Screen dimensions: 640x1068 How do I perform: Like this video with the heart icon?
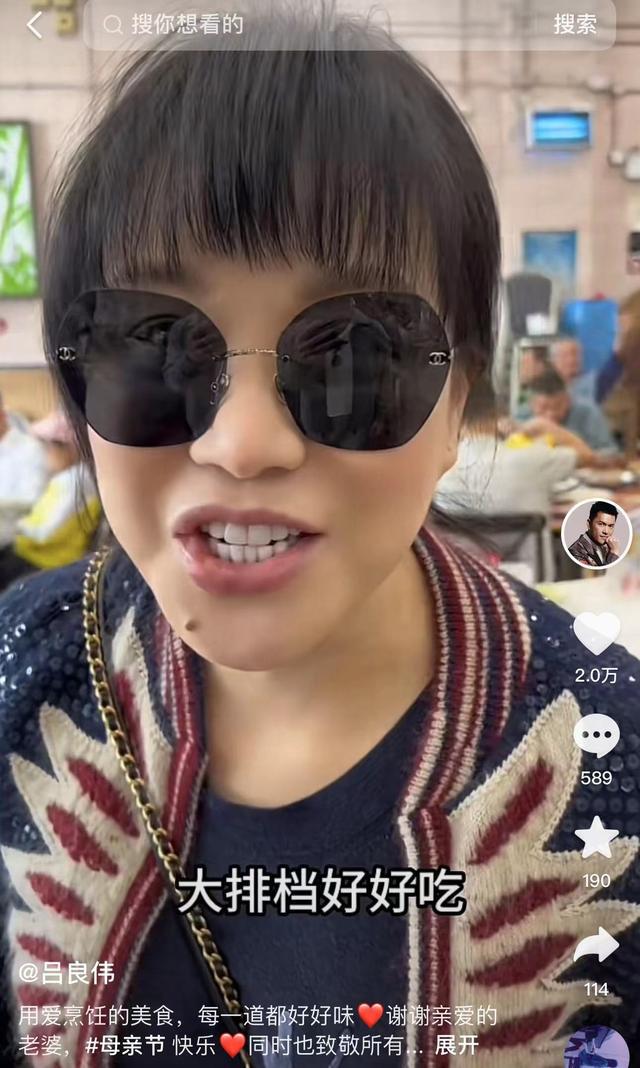[x=596, y=633]
